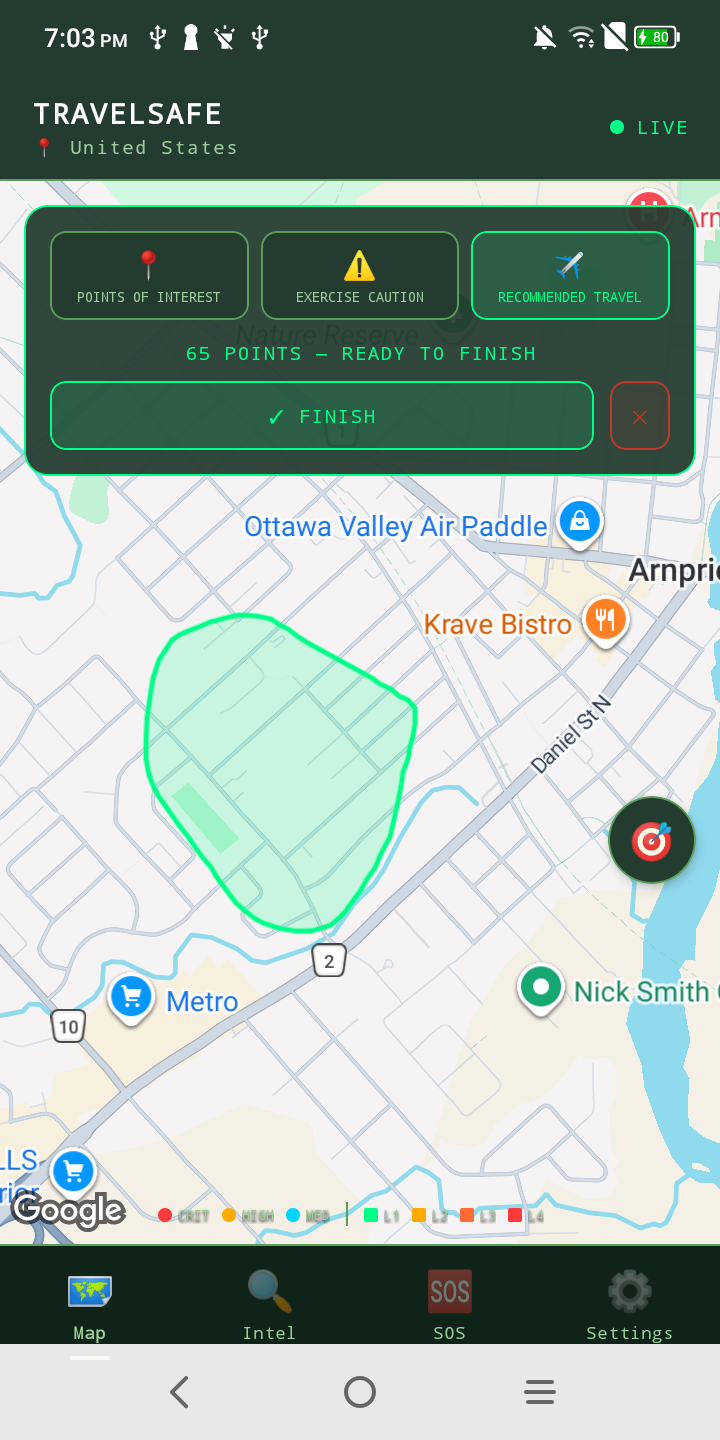This screenshot has width=720, height=1440.
Task: Select the Intel magnifier icon
Action: click(269, 1291)
